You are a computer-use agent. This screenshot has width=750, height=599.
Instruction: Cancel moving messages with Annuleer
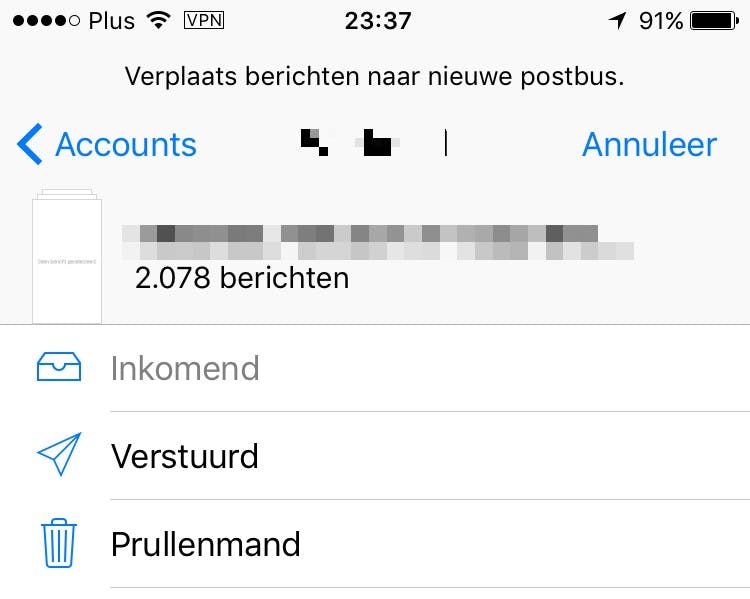point(649,145)
